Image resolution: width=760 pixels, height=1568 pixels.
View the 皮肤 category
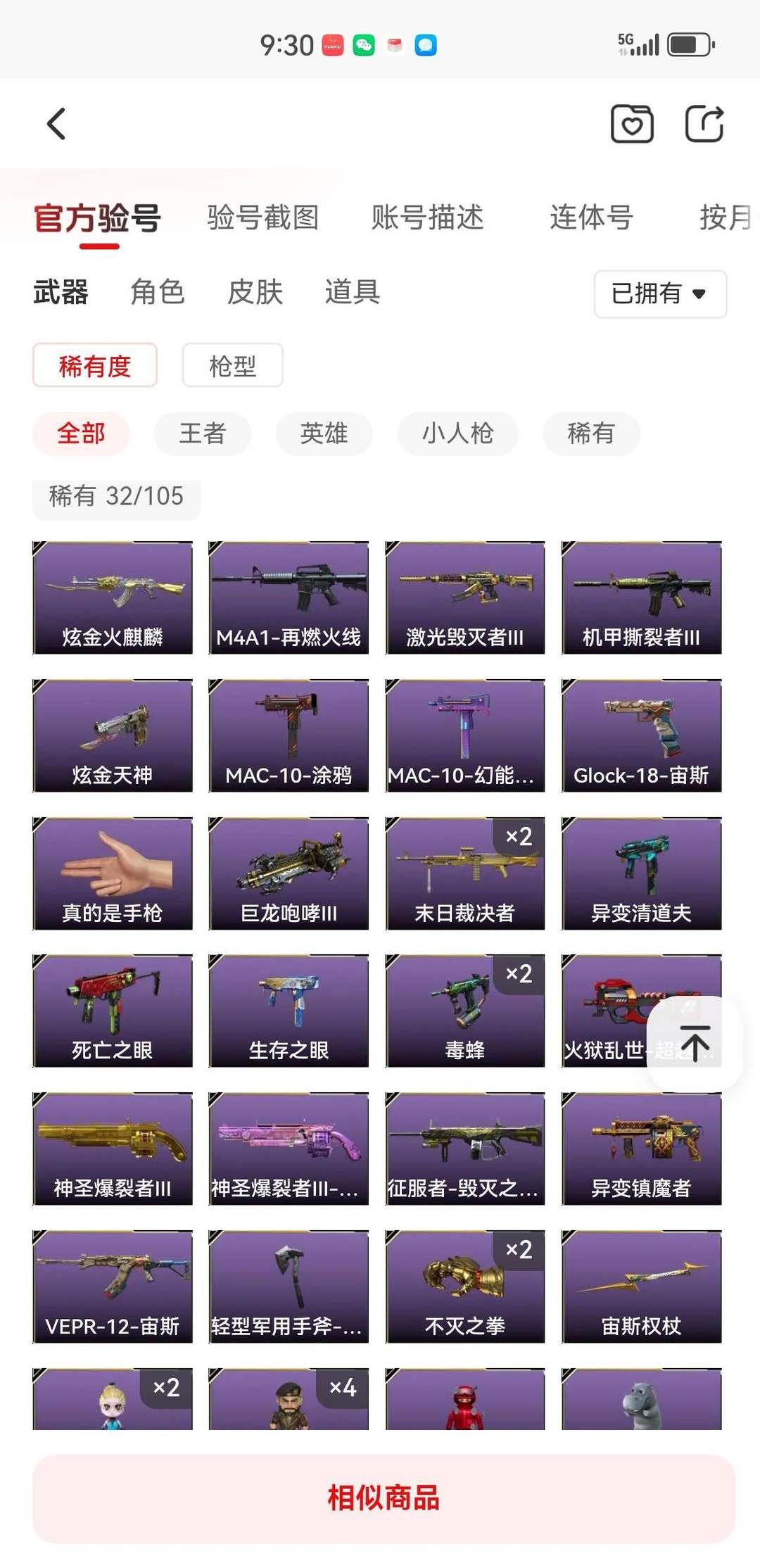(255, 292)
